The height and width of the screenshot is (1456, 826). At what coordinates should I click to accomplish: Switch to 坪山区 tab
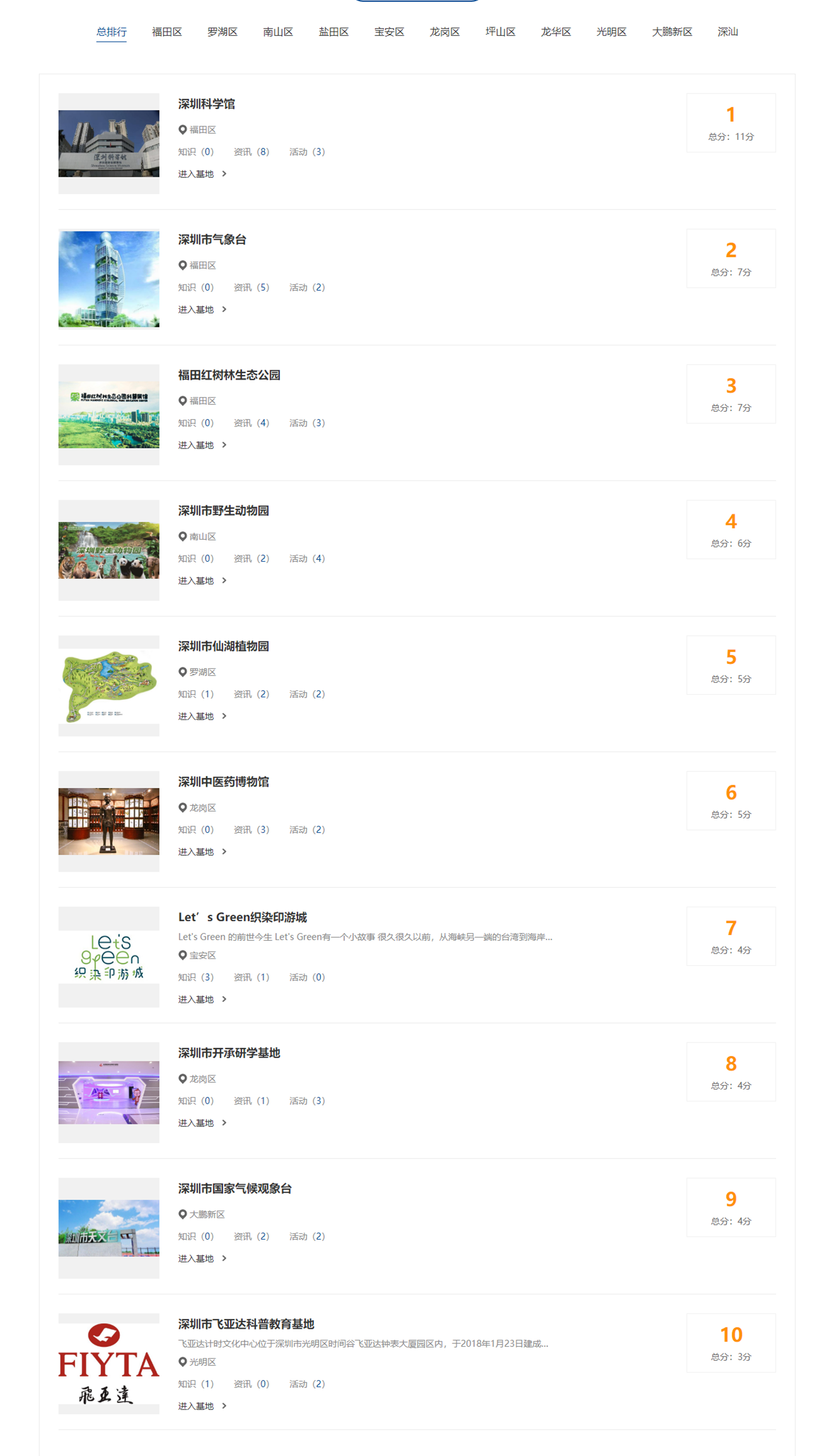click(500, 32)
